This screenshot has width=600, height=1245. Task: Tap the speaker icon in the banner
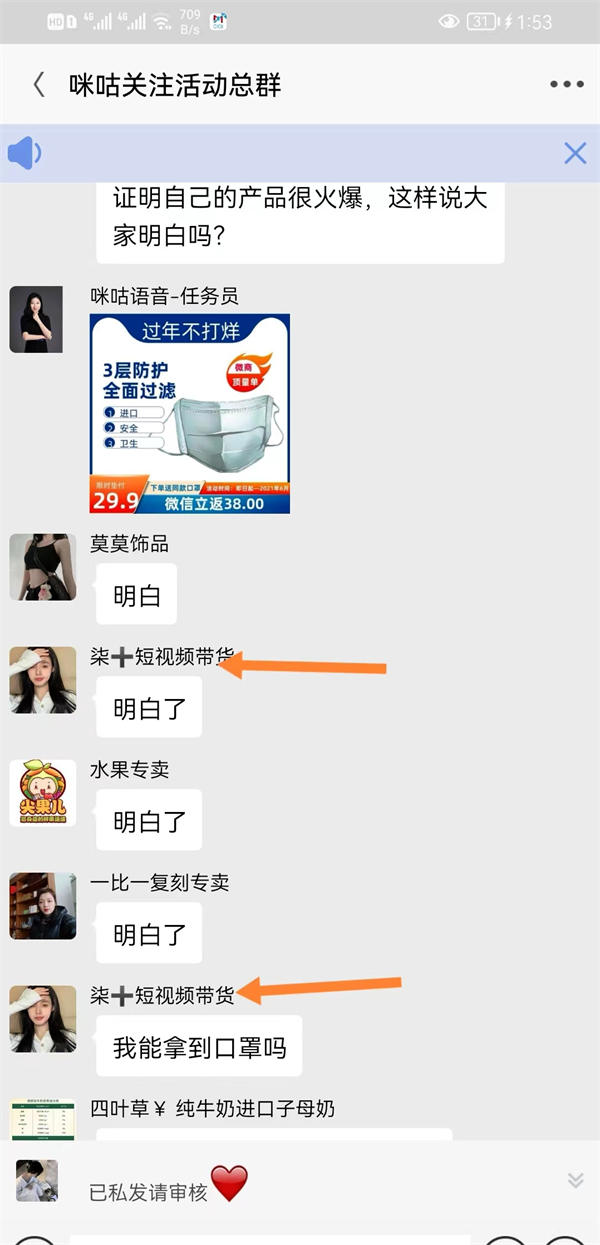click(25, 153)
